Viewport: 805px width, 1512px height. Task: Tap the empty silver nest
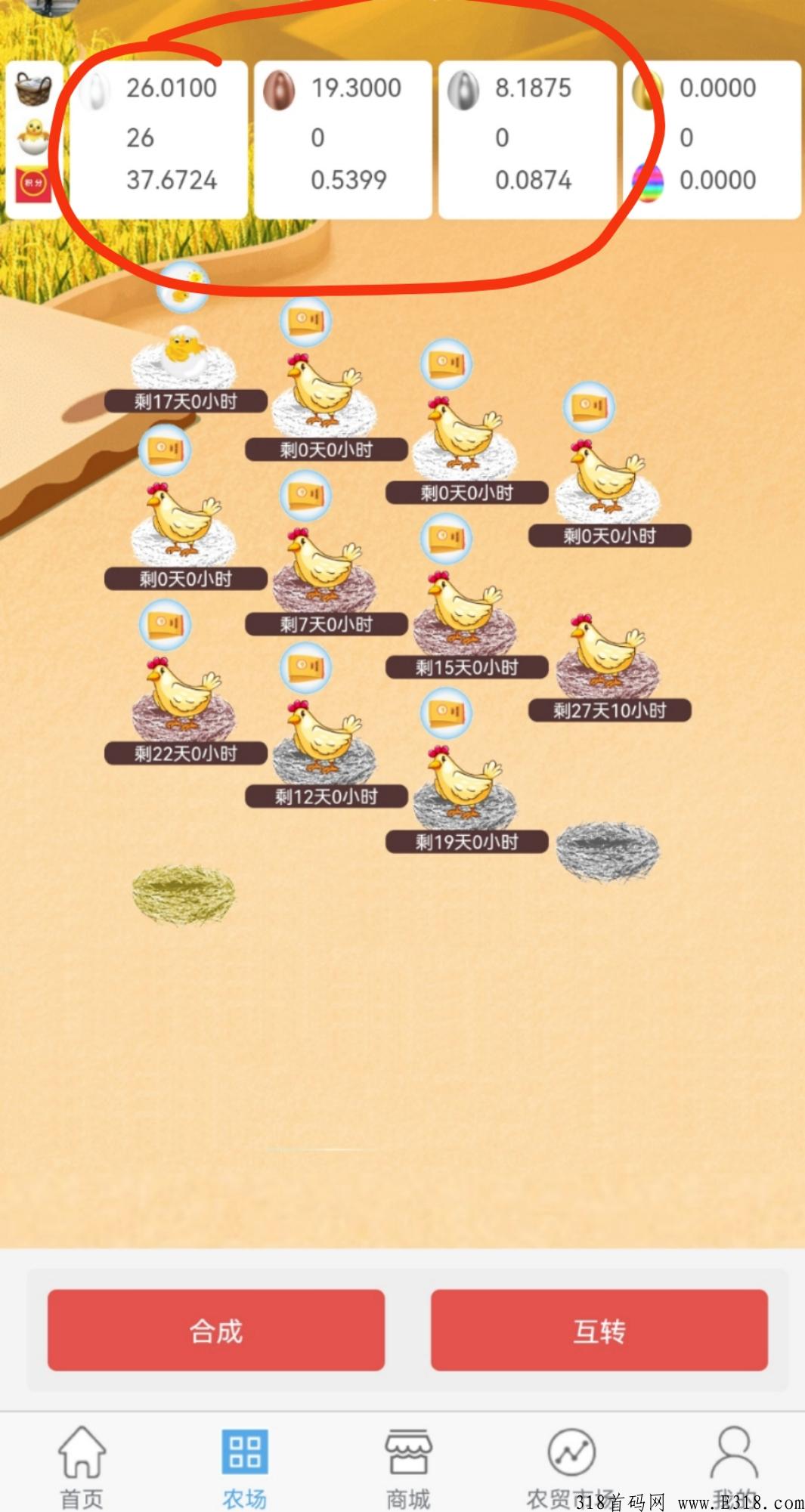(x=607, y=852)
